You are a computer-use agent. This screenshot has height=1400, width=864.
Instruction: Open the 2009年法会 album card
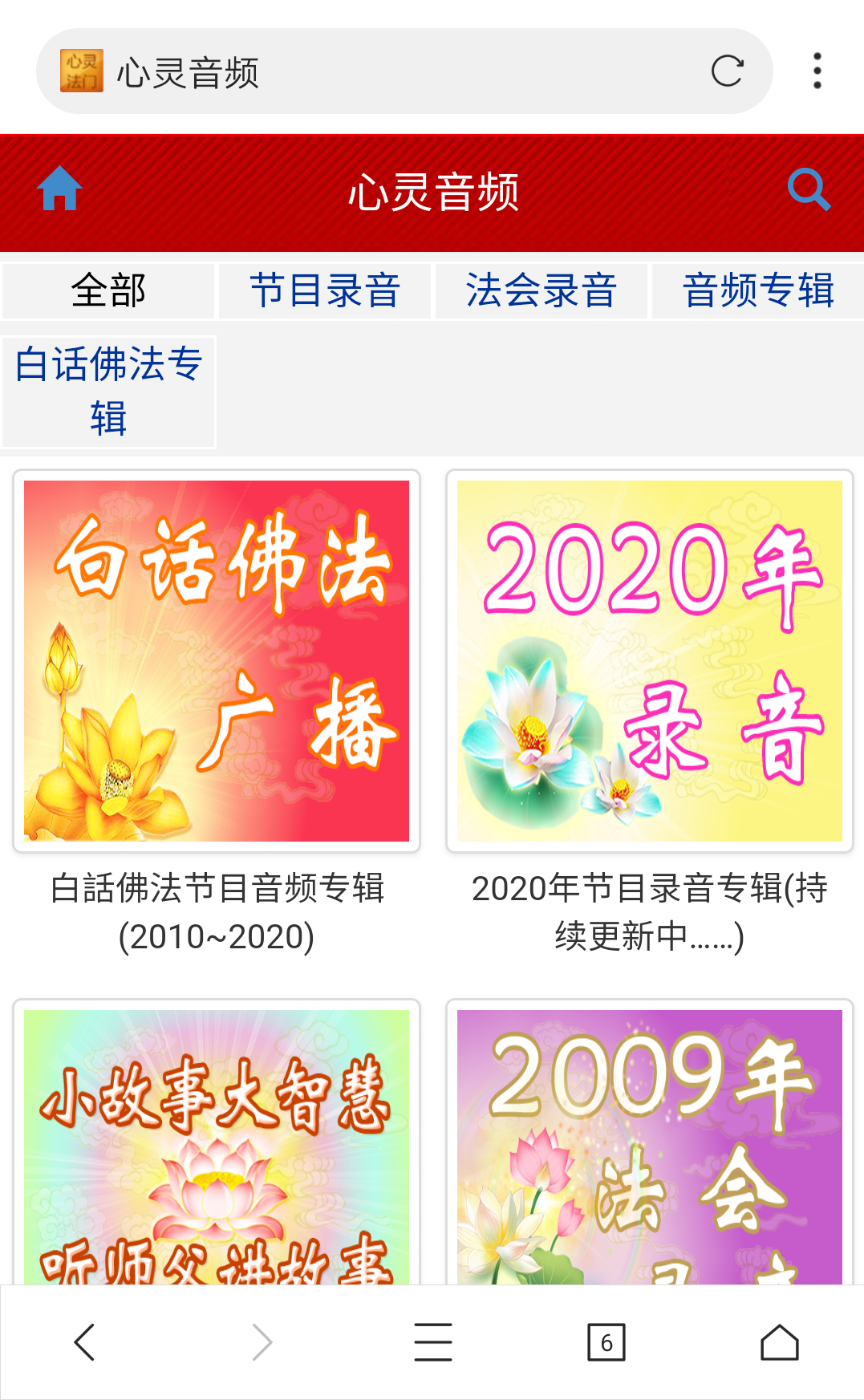coord(650,1143)
